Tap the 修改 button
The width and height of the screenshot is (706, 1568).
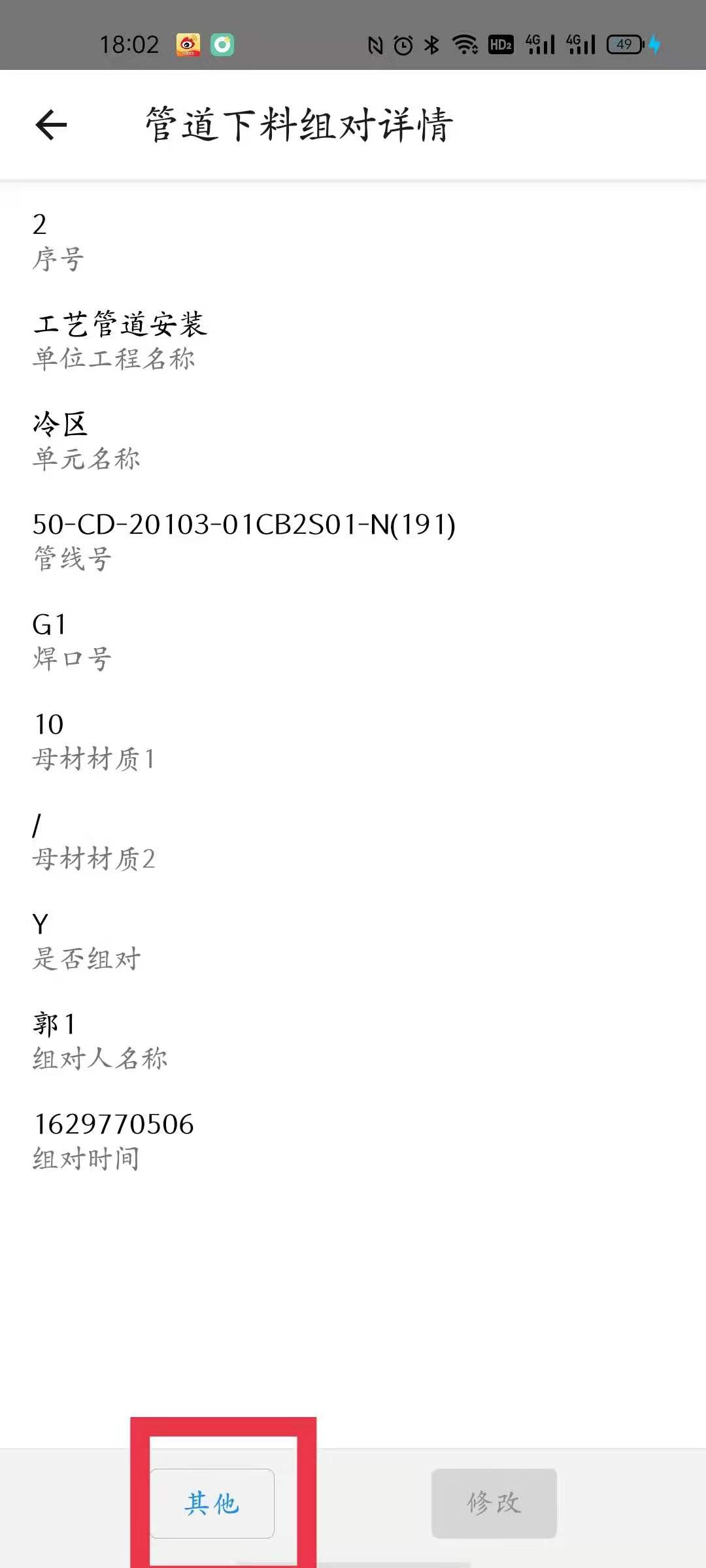pos(494,1503)
